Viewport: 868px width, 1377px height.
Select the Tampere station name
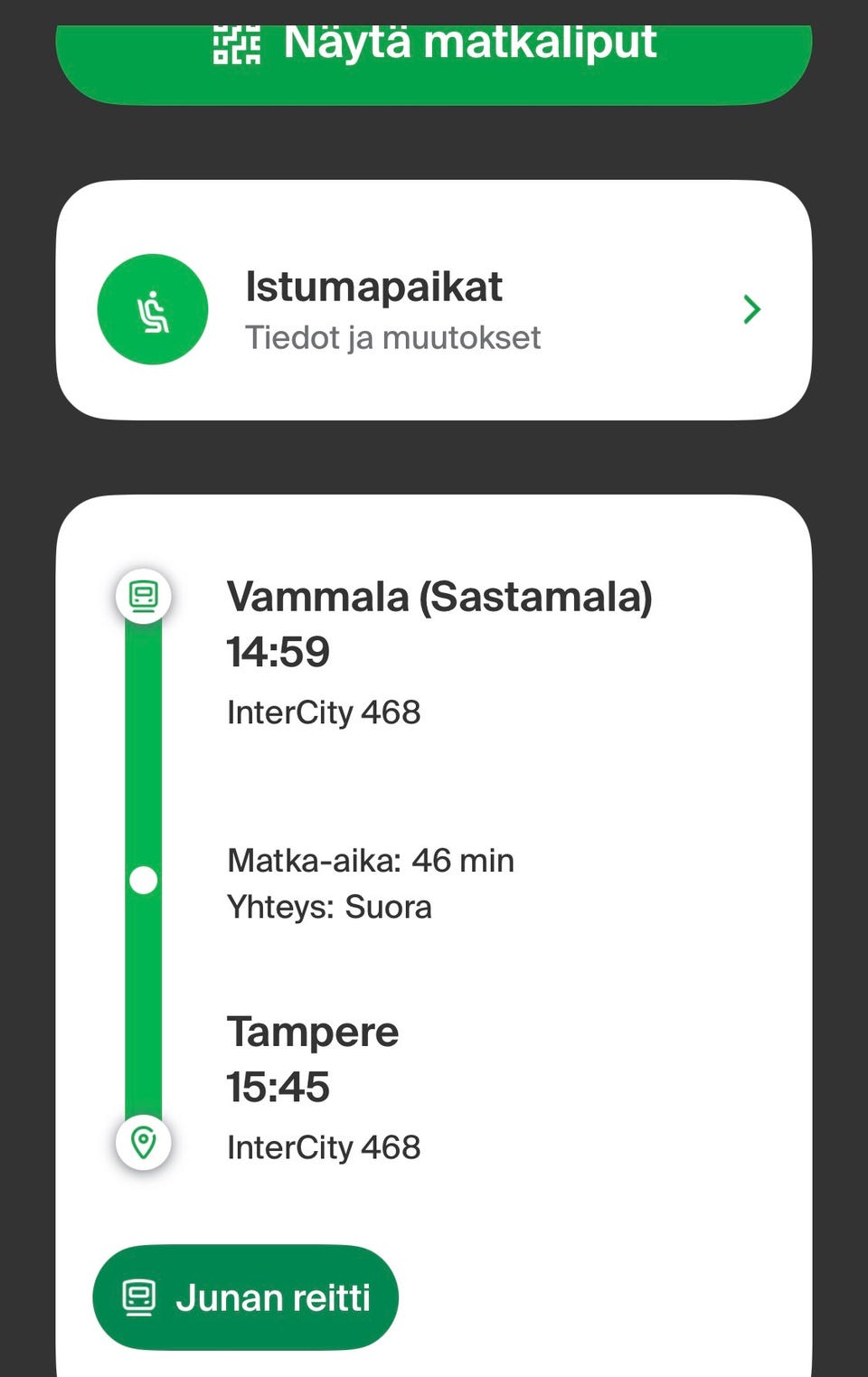coord(312,1031)
